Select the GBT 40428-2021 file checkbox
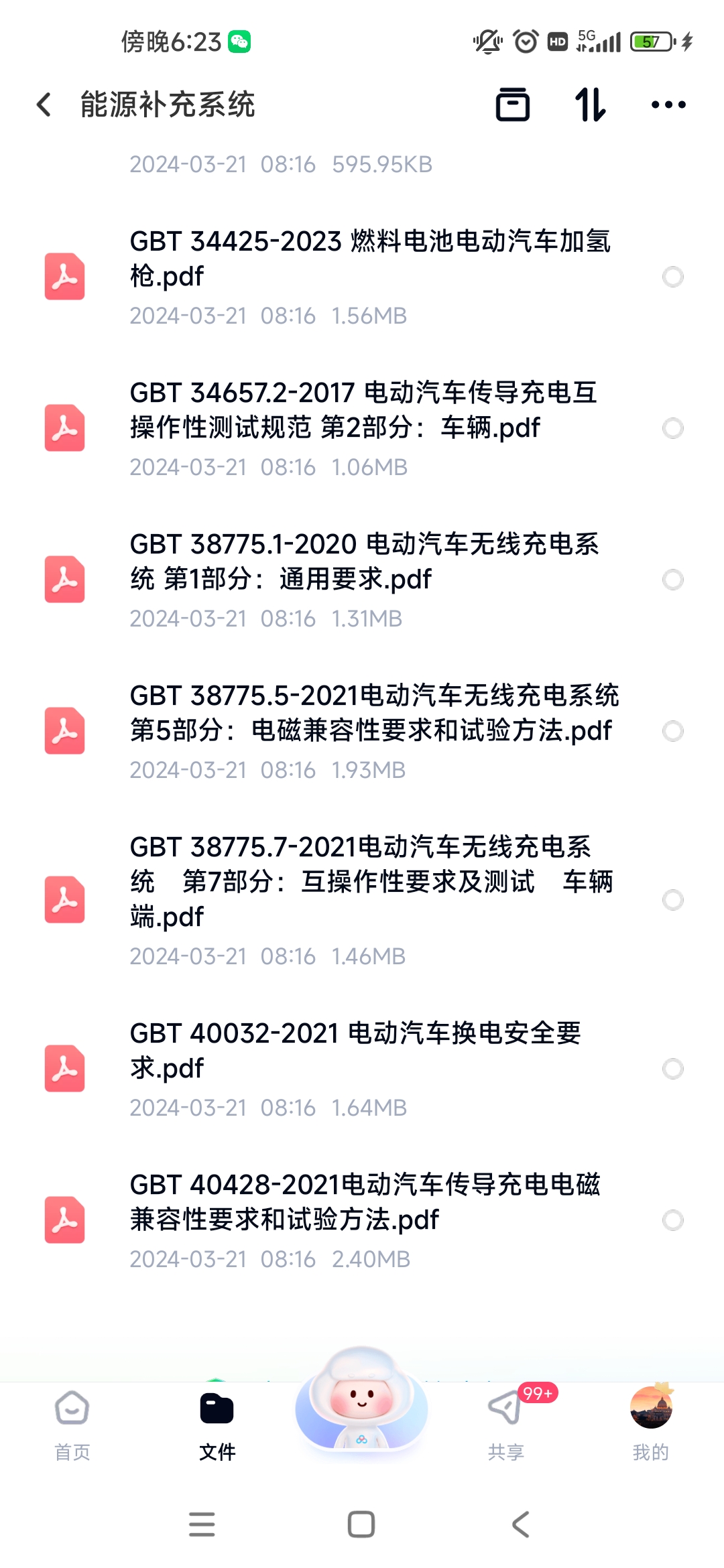724x1568 pixels. [672, 1220]
